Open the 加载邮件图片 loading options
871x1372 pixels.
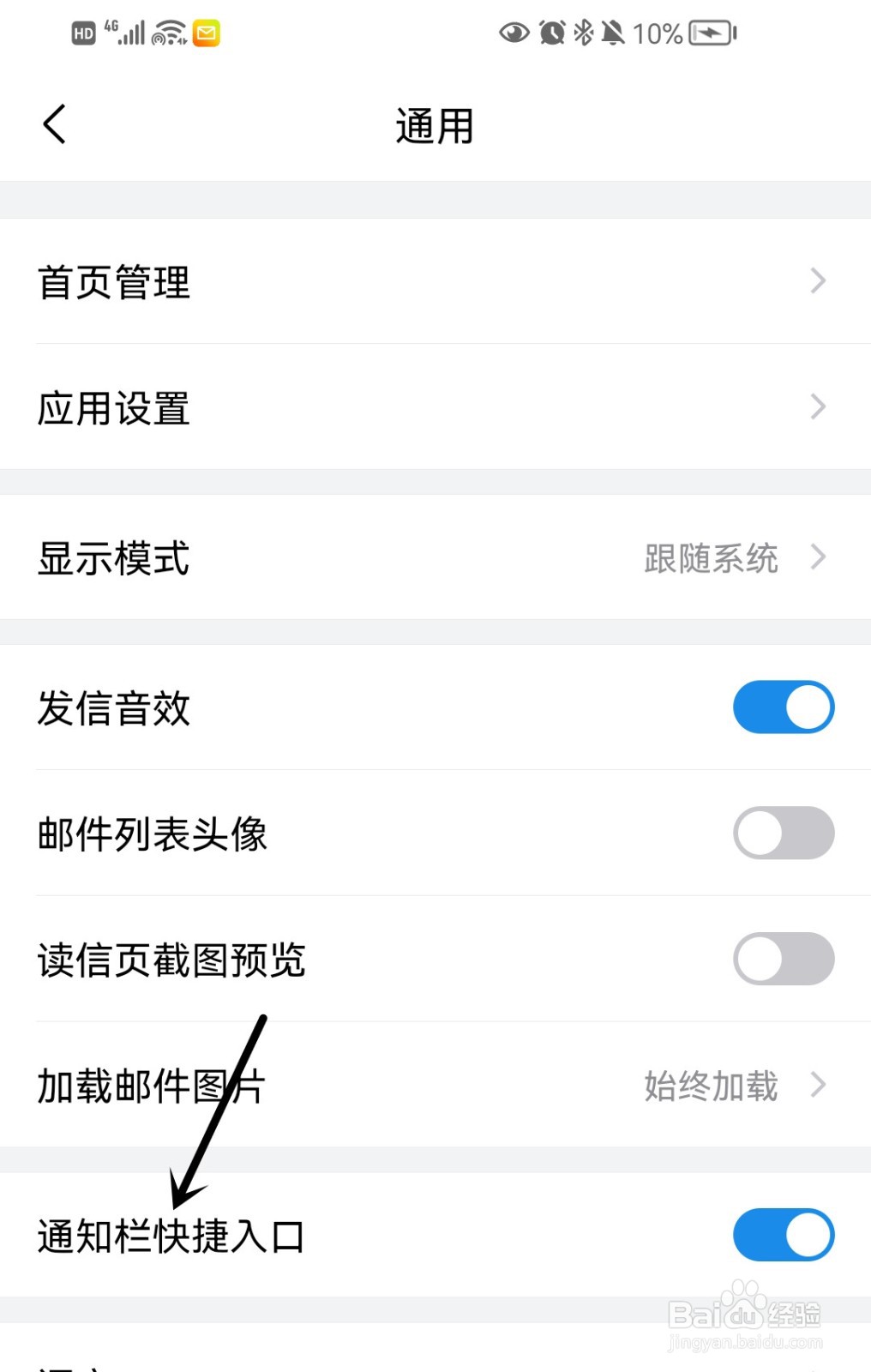(435, 1086)
